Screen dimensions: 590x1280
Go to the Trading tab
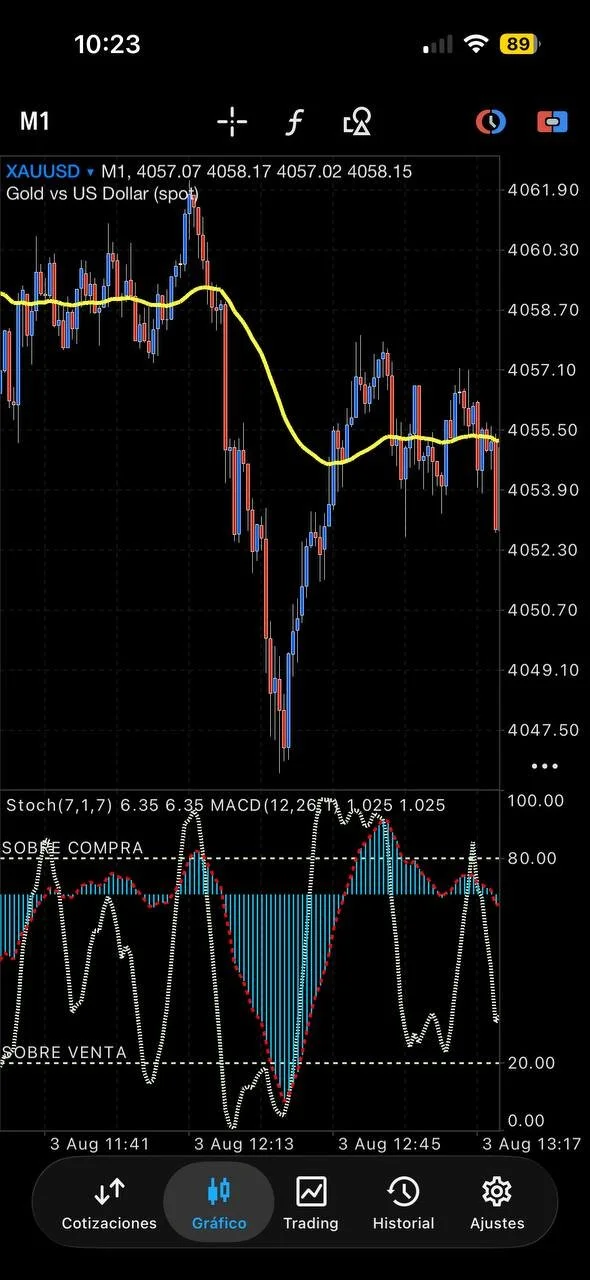click(x=311, y=1203)
